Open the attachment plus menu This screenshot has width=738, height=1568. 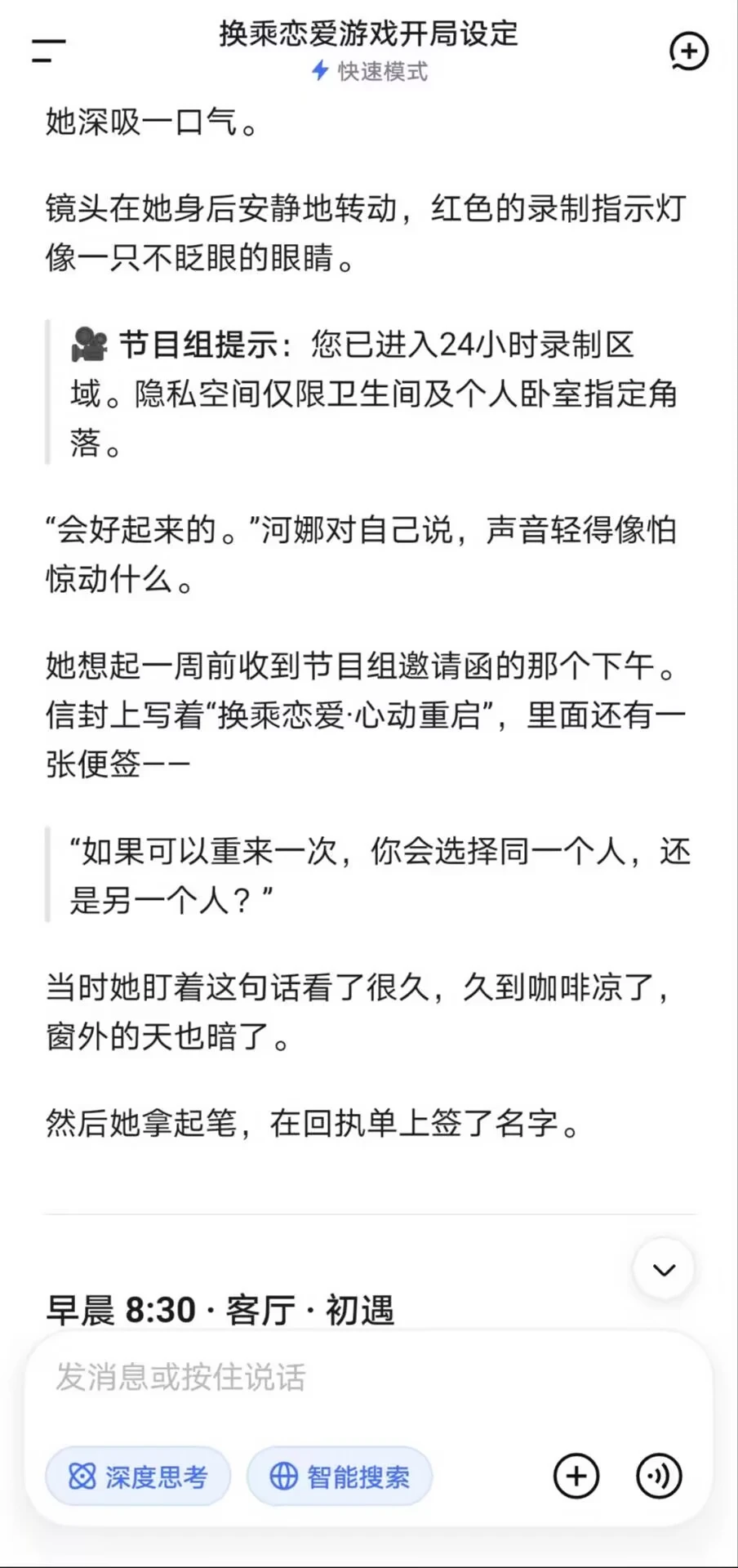tap(576, 1476)
